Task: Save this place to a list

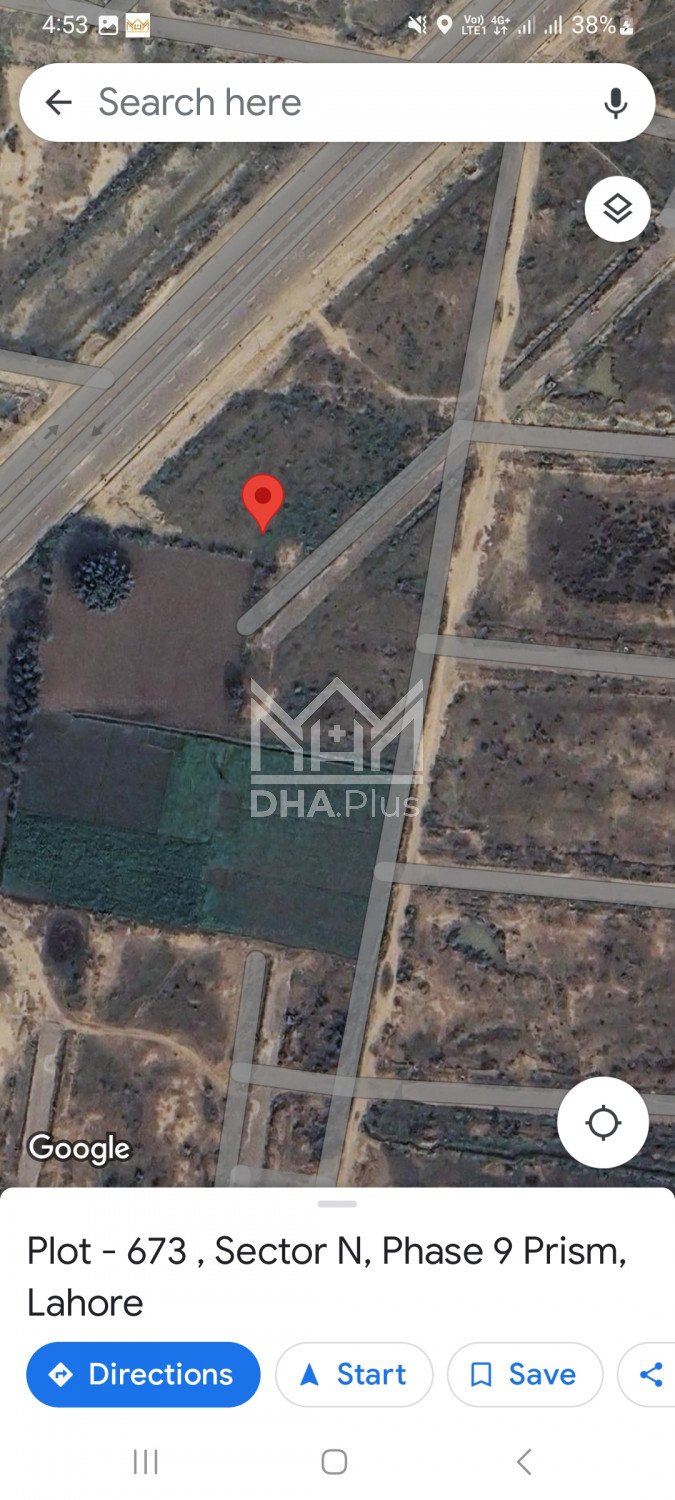Action: tap(525, 1374)
